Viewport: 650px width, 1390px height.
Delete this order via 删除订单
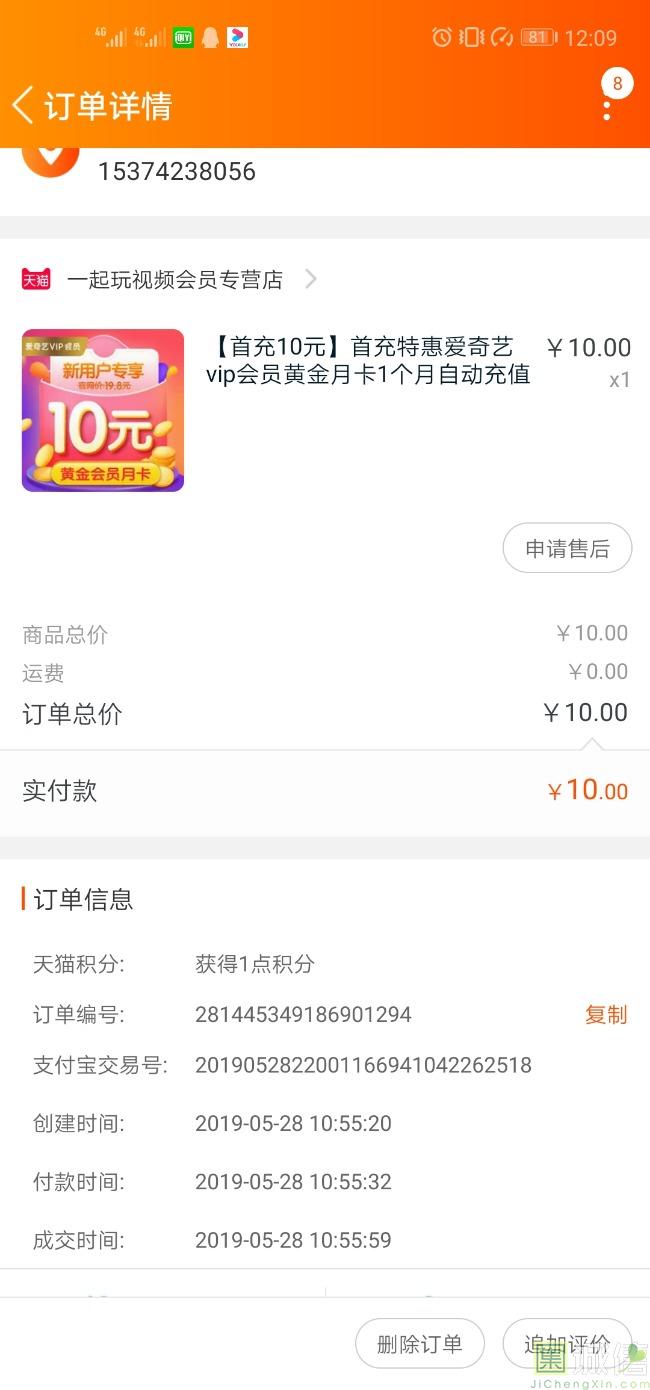[x=420, y=1344]
